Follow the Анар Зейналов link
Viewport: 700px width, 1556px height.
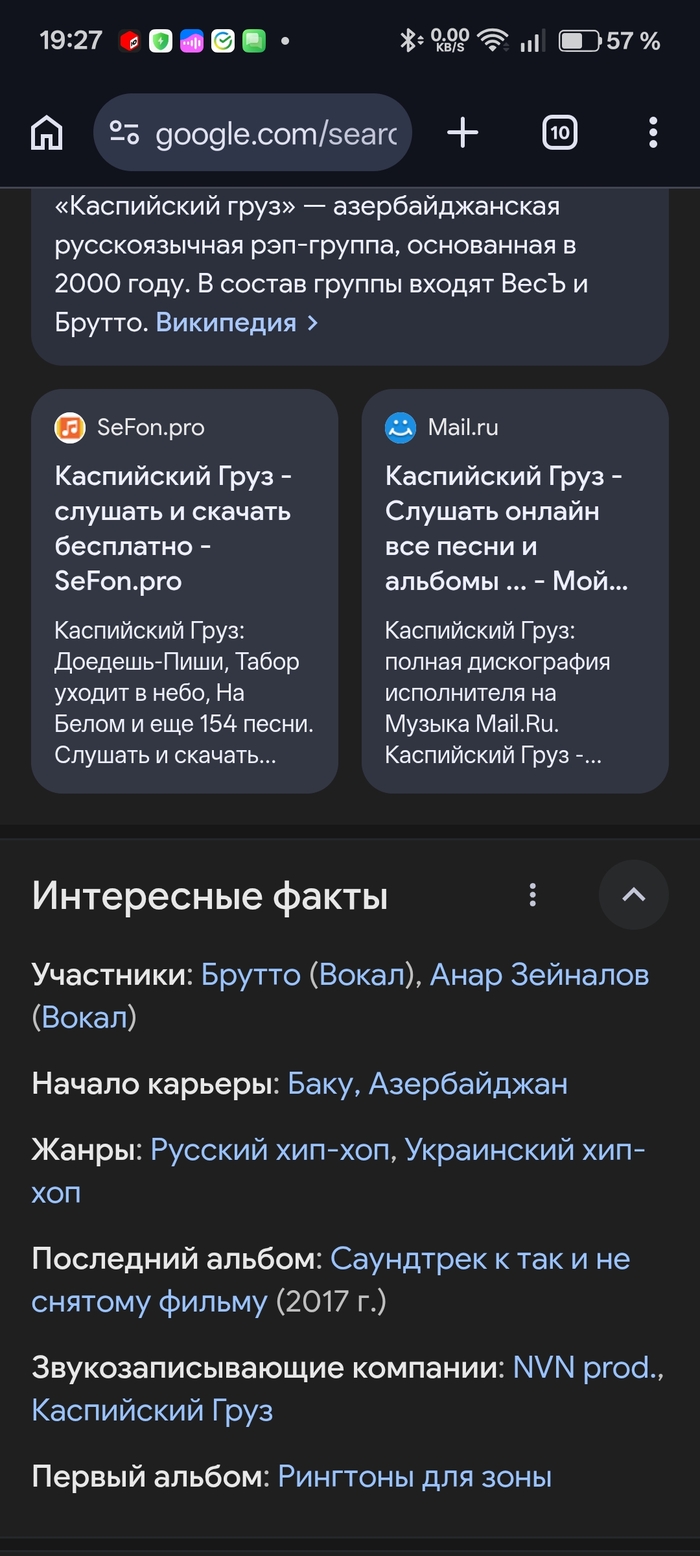(x=539, y=975)
